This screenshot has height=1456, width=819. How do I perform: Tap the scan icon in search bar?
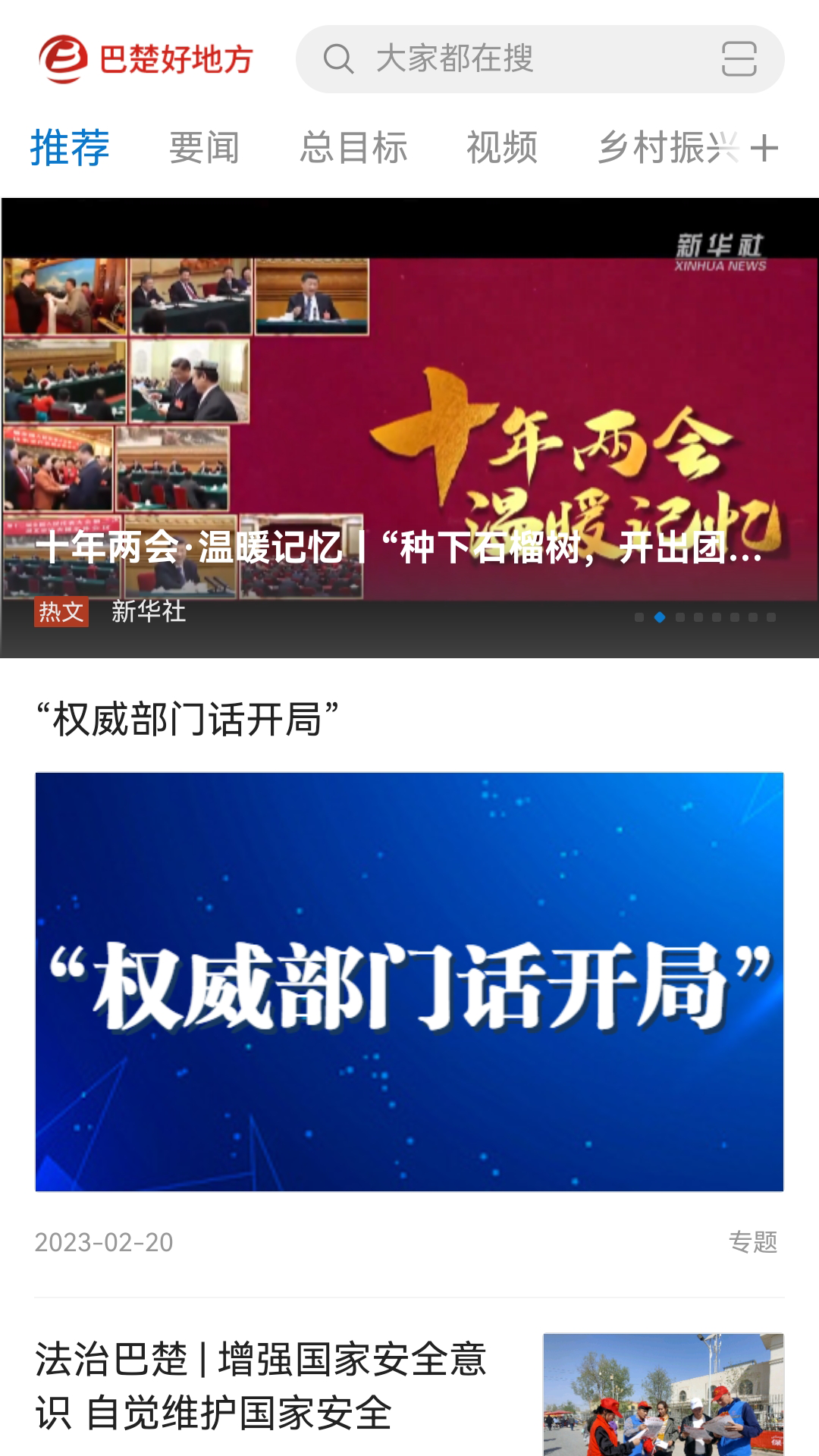[739, 59]
